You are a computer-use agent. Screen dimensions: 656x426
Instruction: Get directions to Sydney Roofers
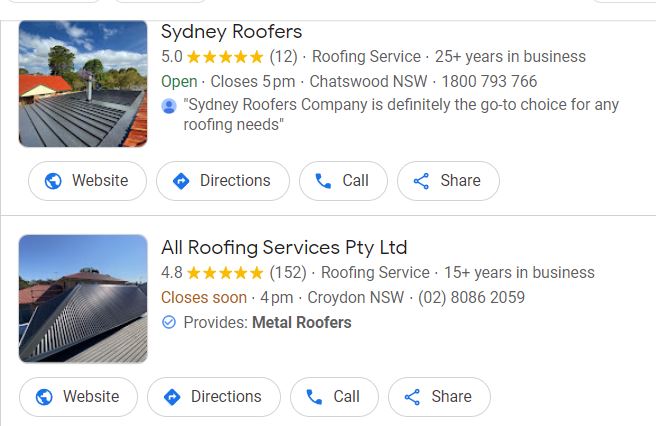point(223,181)
